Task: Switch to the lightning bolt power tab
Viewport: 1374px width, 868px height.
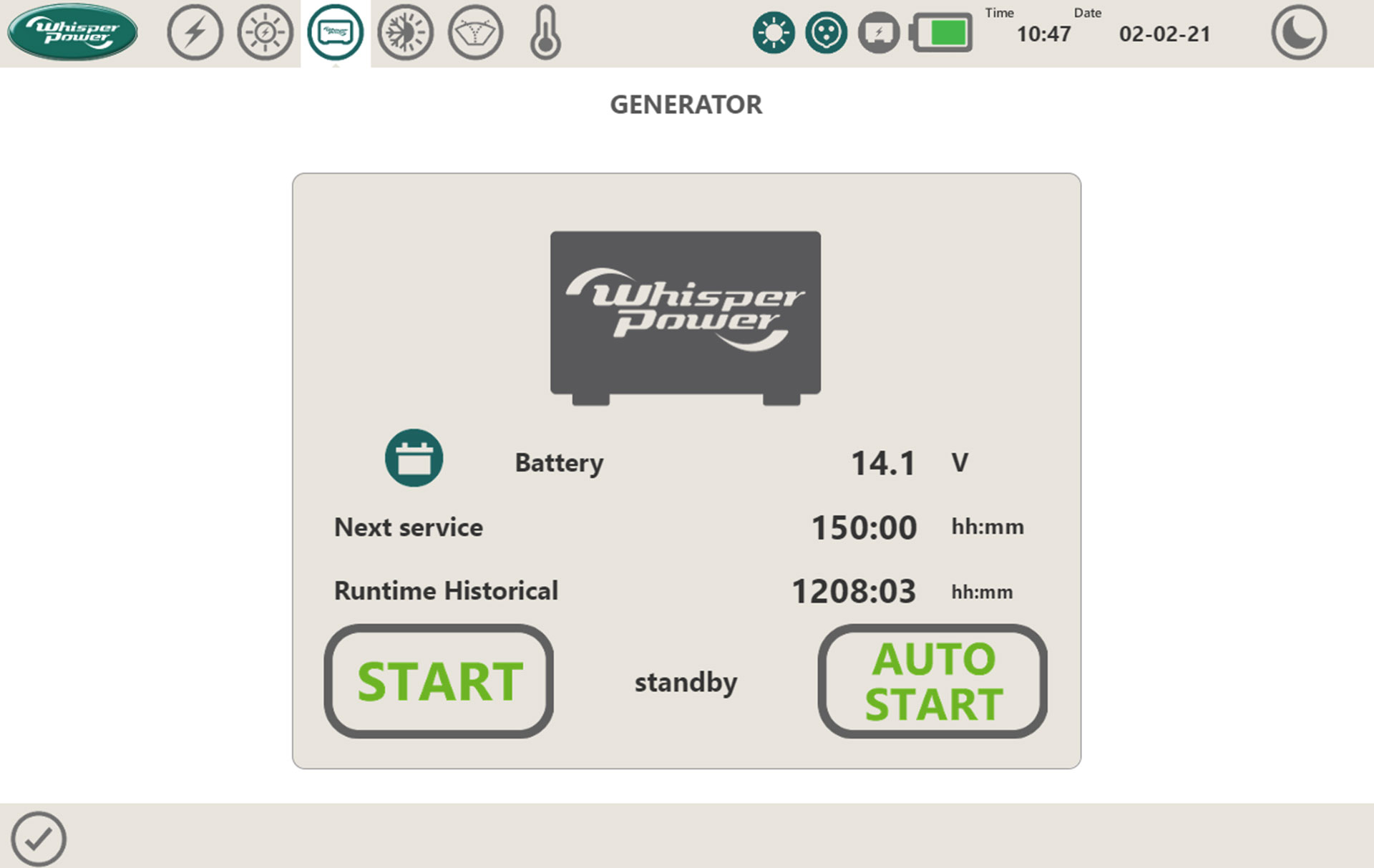Action: (x=195, y=33)
